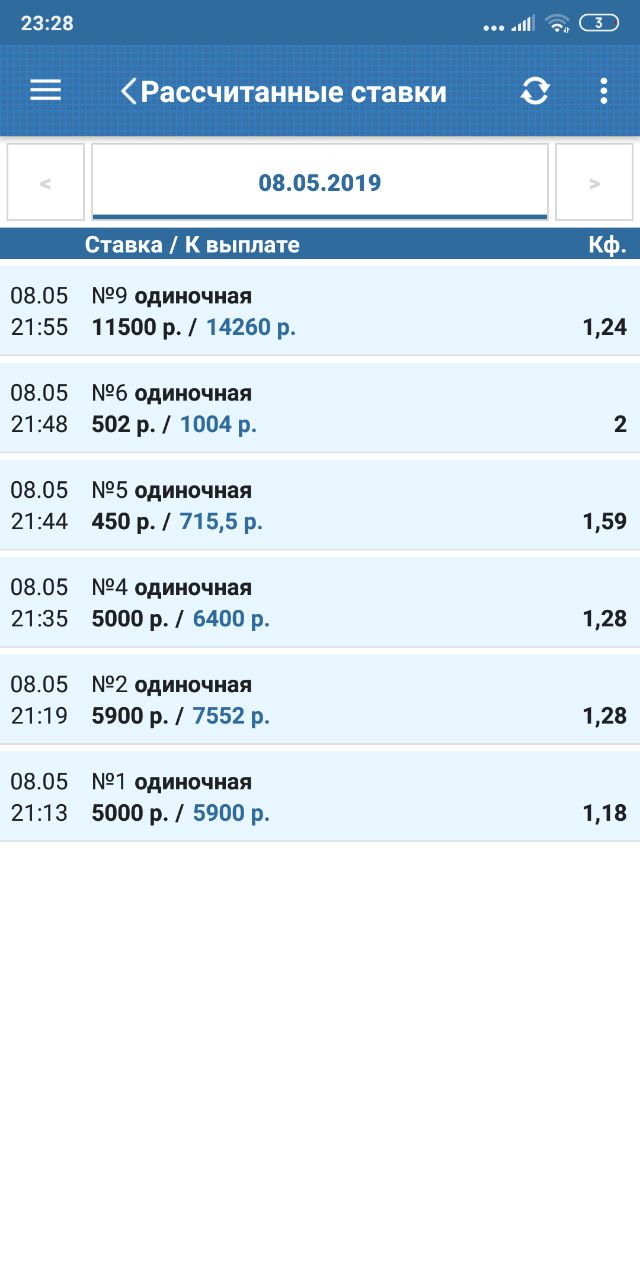This screenshot has width=640, height=1280.
Task: Go to the previous date
Action: tap(46, 182)
